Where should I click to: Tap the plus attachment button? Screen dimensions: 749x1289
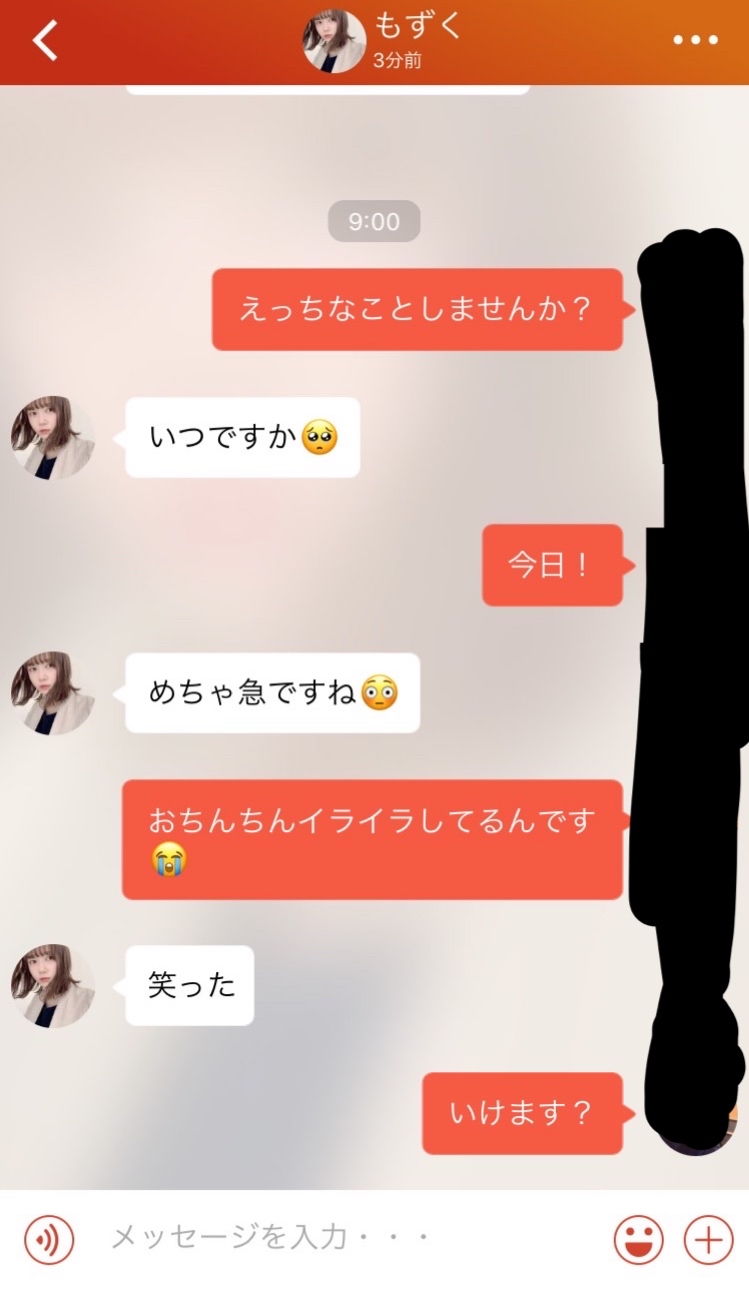pyautogui.click(x=708, y=1240)
